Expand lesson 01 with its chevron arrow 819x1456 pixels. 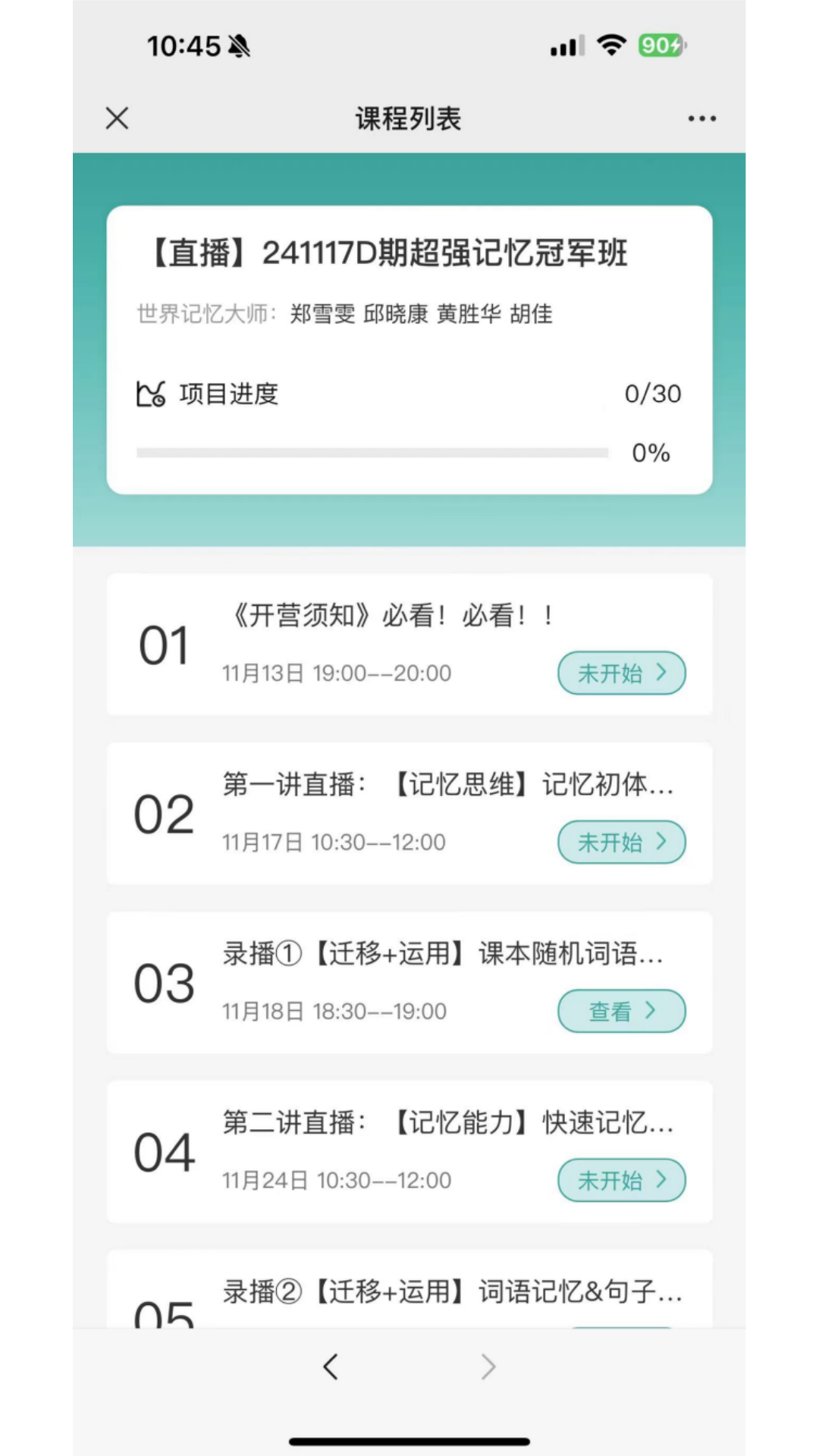point(662,673)
